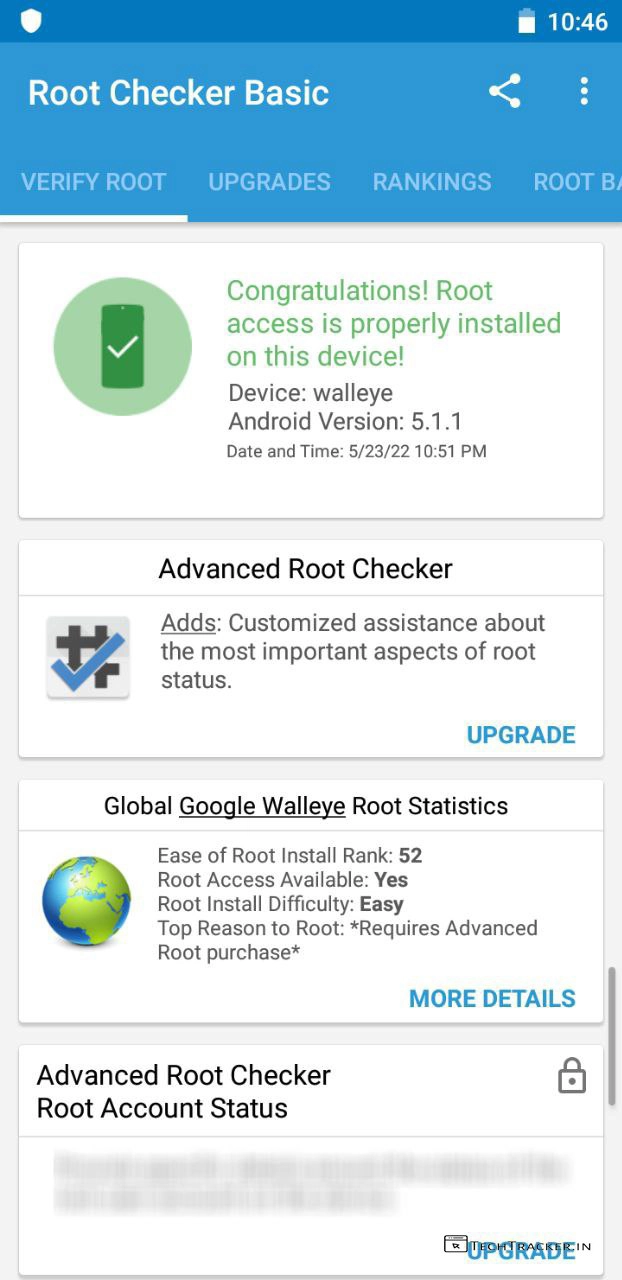Unlock Root Account Status with Upgrade

(521, 1251)
